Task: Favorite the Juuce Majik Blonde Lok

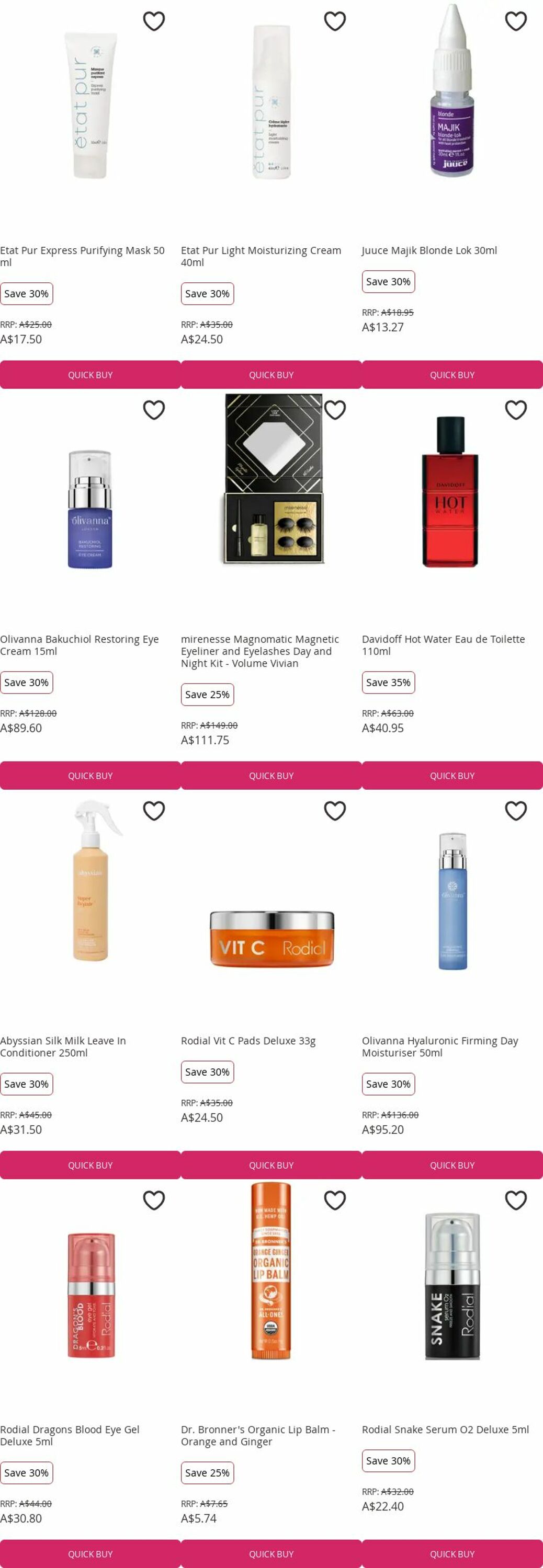Action: click(x=516, y=21)
